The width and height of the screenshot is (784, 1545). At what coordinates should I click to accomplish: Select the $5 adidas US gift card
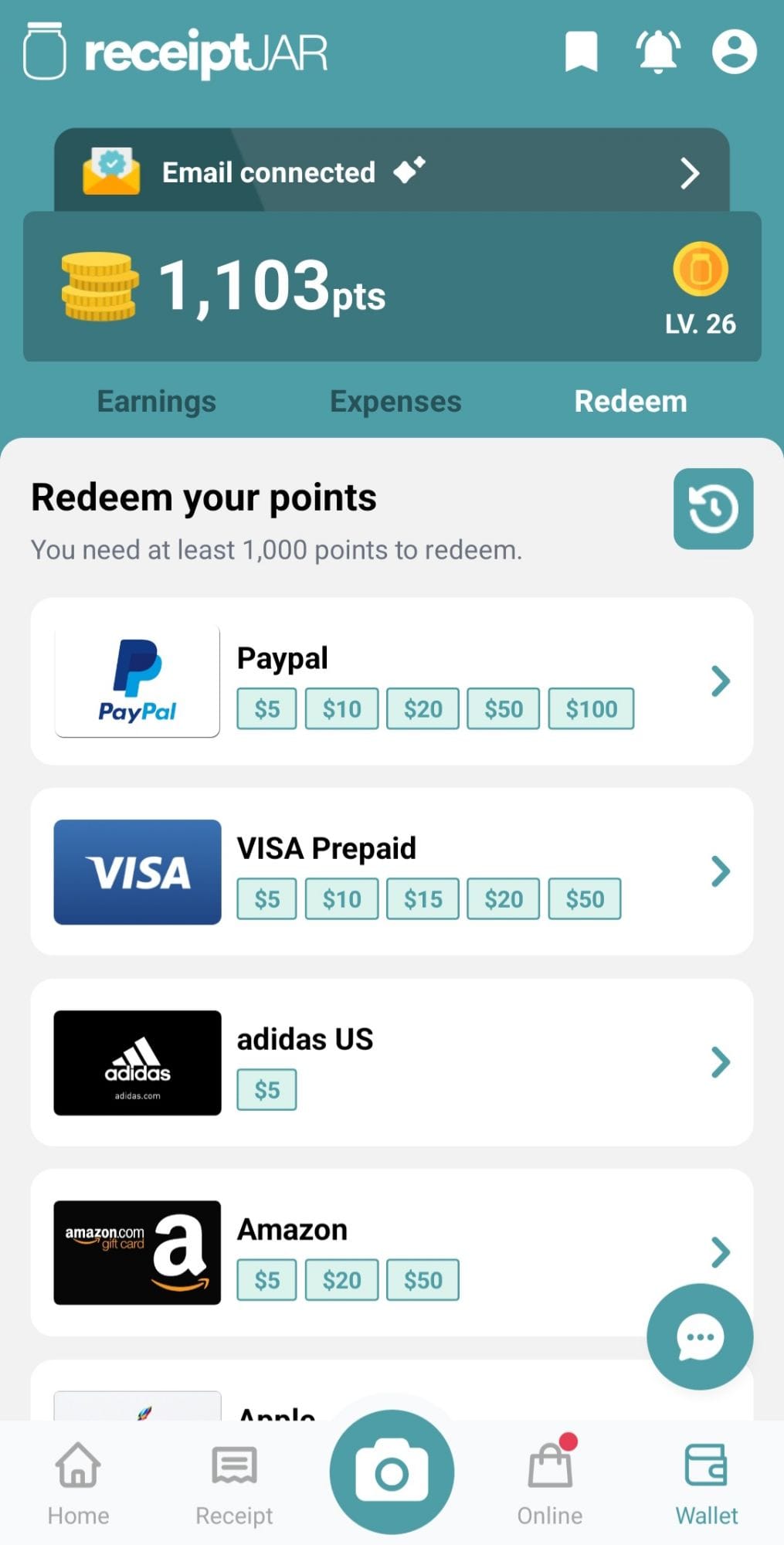coord(266,1088)
